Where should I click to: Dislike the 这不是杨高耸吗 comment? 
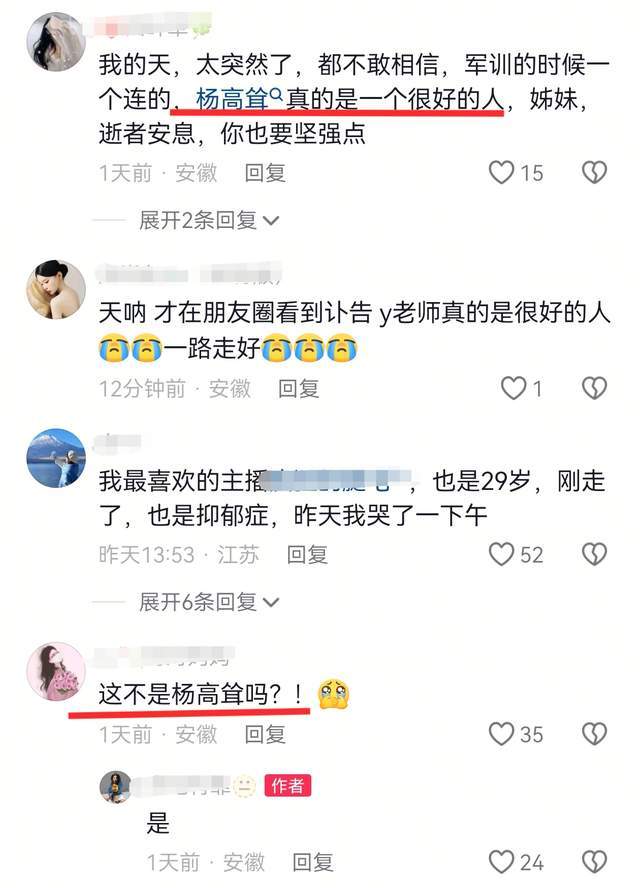pos(595,735)
